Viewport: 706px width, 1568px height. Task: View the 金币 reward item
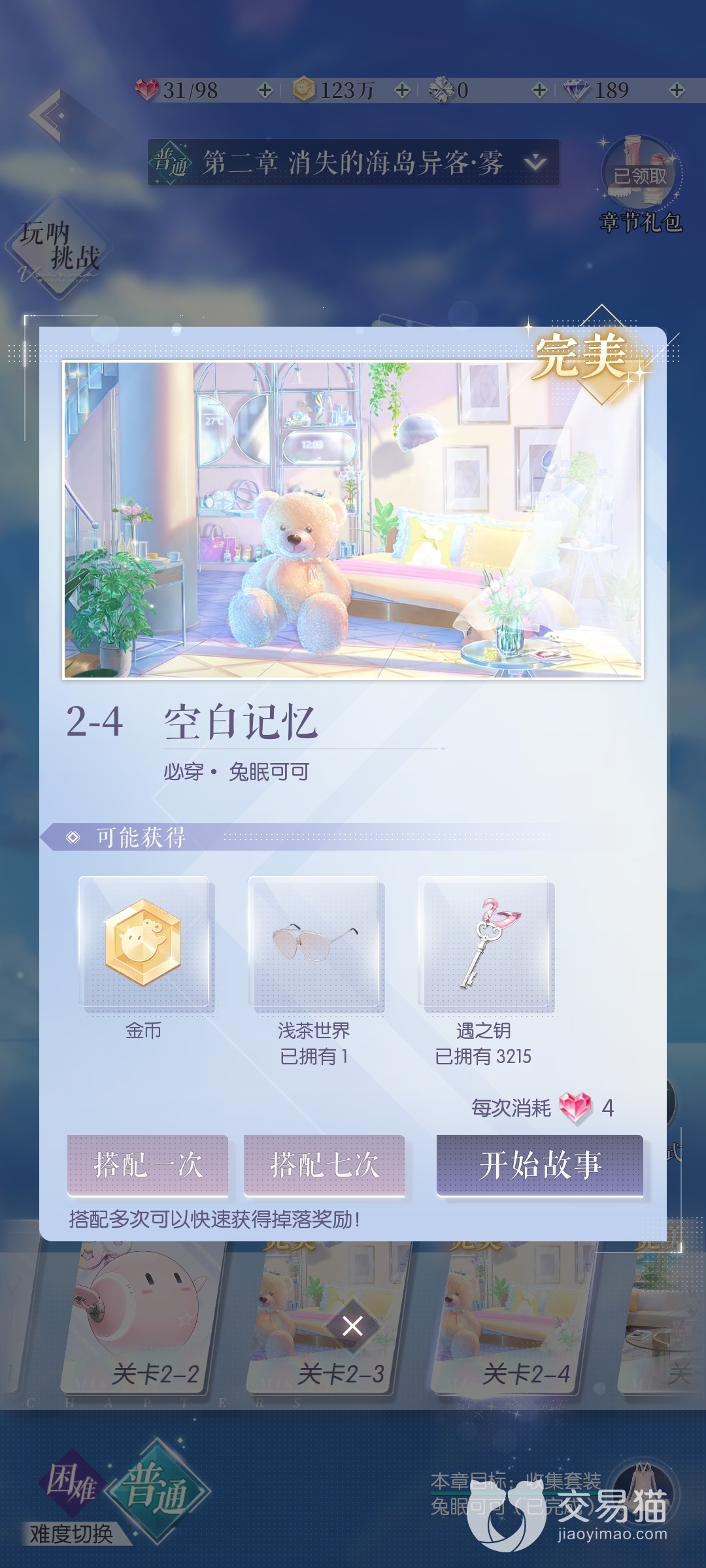click(144, 944)
